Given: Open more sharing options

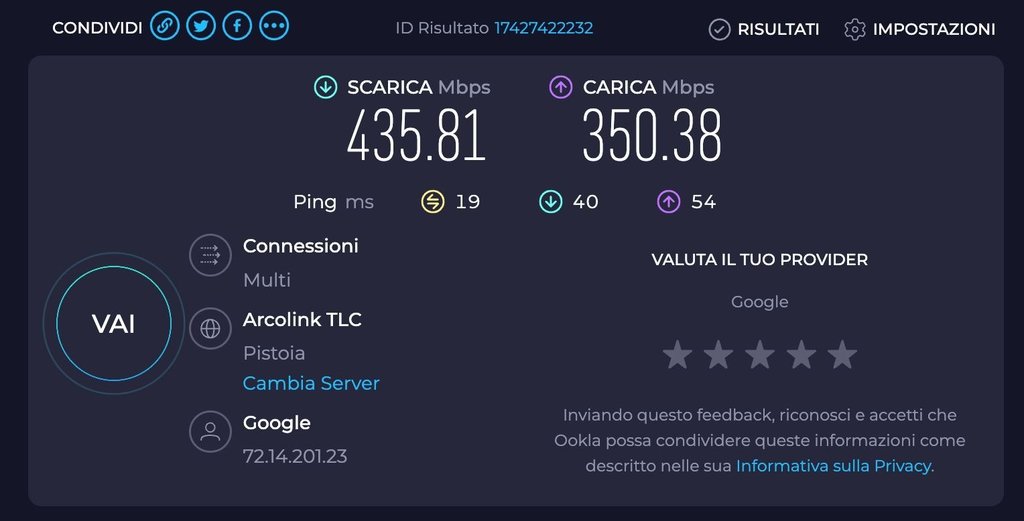Looking at the screenshot, I should (274, 27).
